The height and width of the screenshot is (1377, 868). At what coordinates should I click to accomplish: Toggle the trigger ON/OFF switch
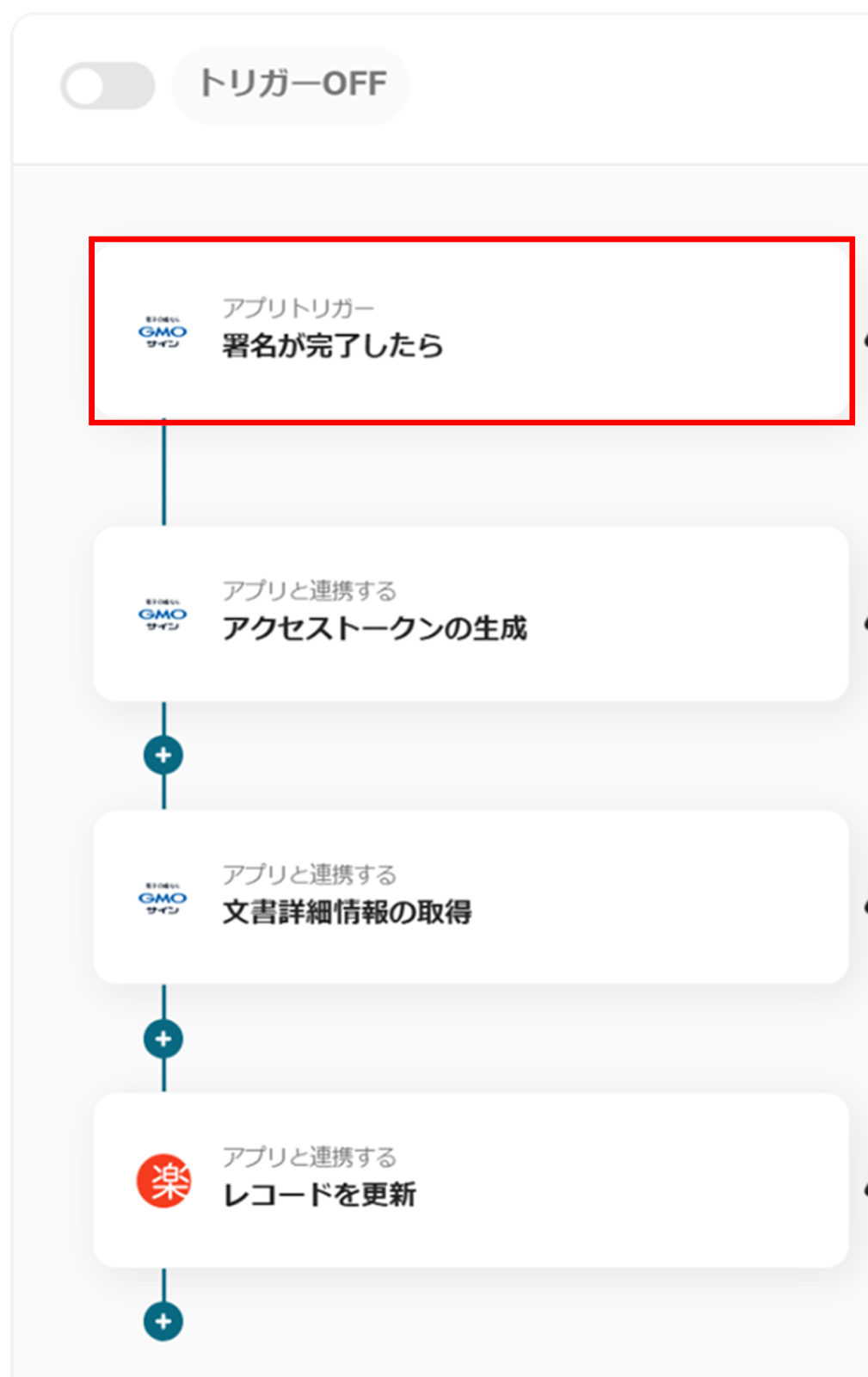click(107, 85)
